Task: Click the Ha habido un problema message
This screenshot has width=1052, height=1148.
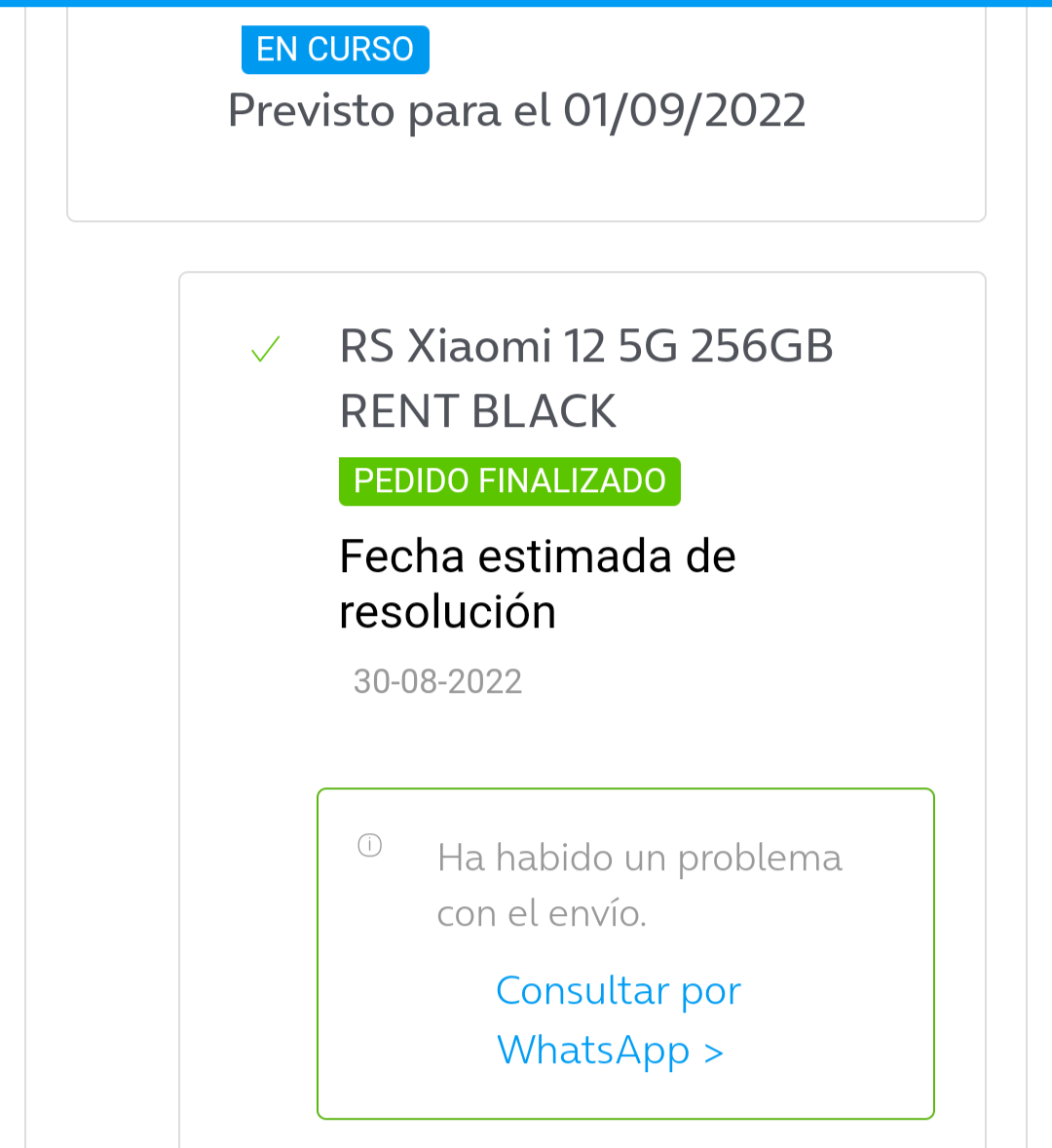Action: tap(638, 887)
